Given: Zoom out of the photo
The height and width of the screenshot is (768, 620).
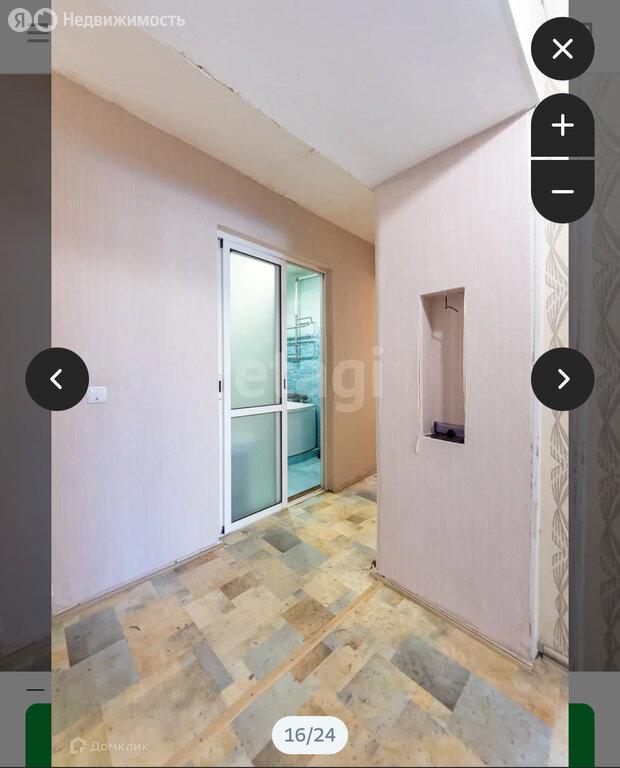Looking at the screenshot, I should [562, 191].
